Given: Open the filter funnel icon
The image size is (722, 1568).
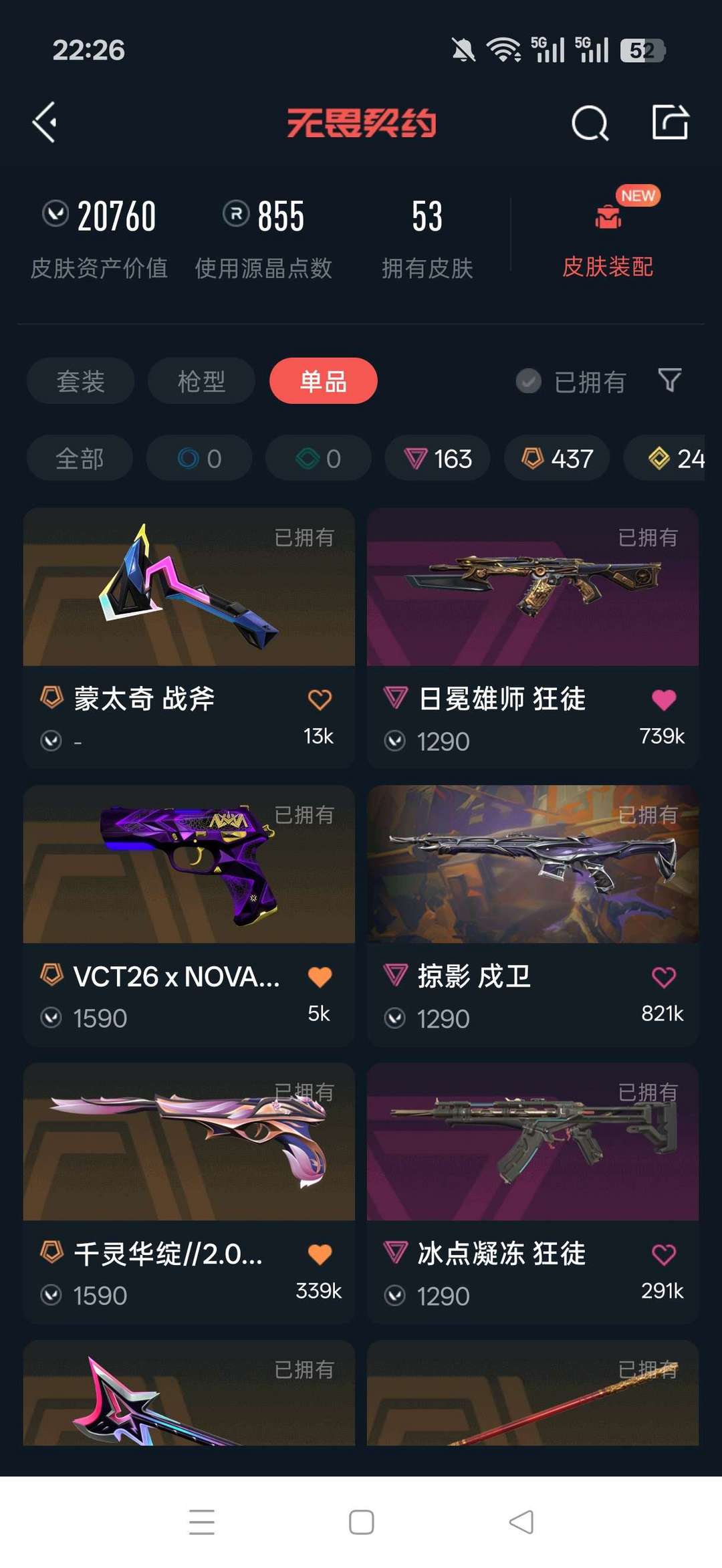Looking at the screenshot, I should 669,380.
